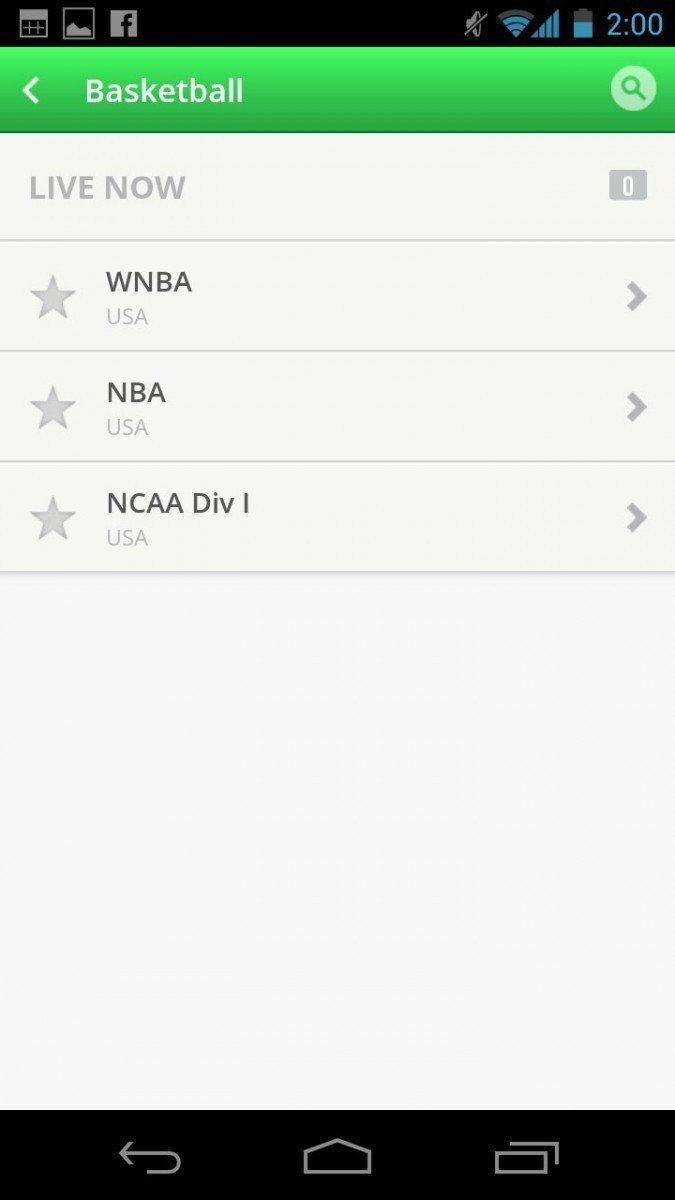Open the search icon in the header
The image size is (675, 1200).
coord(633,90)
